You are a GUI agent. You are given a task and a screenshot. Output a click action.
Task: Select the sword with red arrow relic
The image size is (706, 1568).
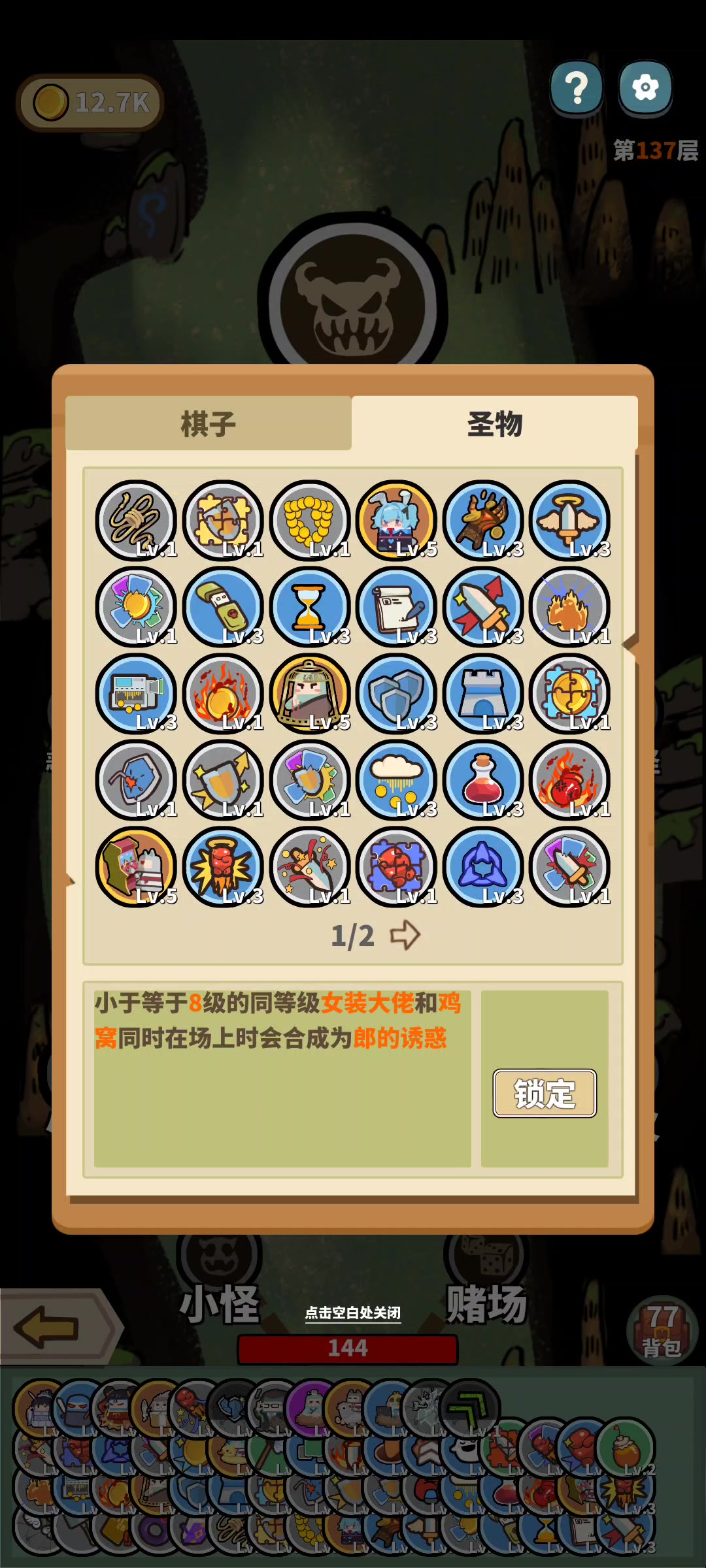point(483,607)
